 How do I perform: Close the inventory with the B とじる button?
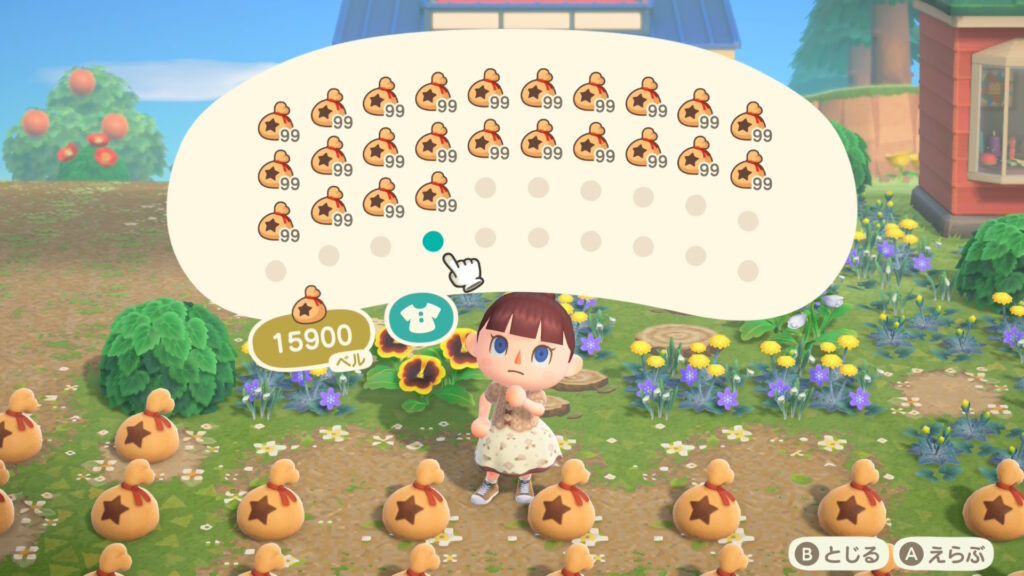838,553
